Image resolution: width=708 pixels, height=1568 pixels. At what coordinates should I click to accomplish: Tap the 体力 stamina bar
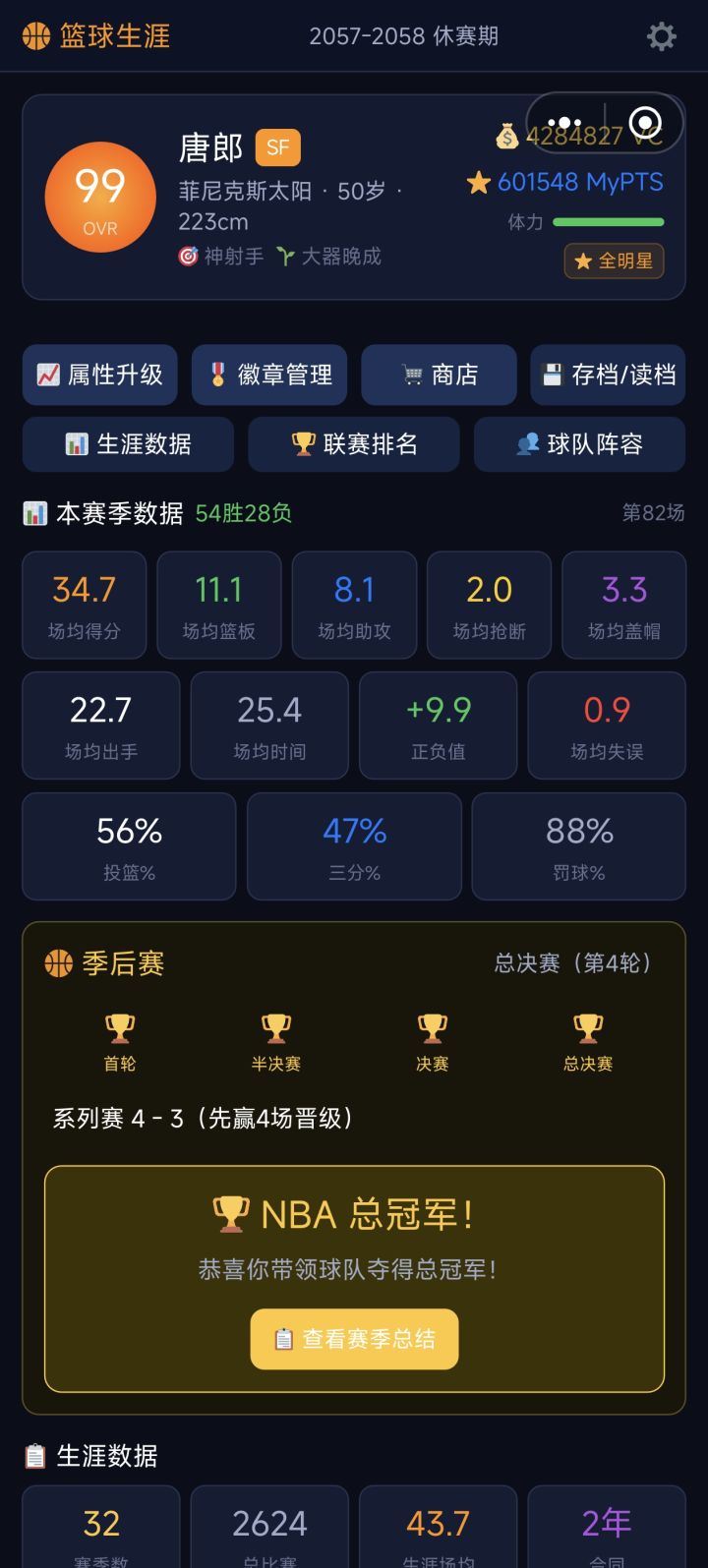tap(610, 223)
